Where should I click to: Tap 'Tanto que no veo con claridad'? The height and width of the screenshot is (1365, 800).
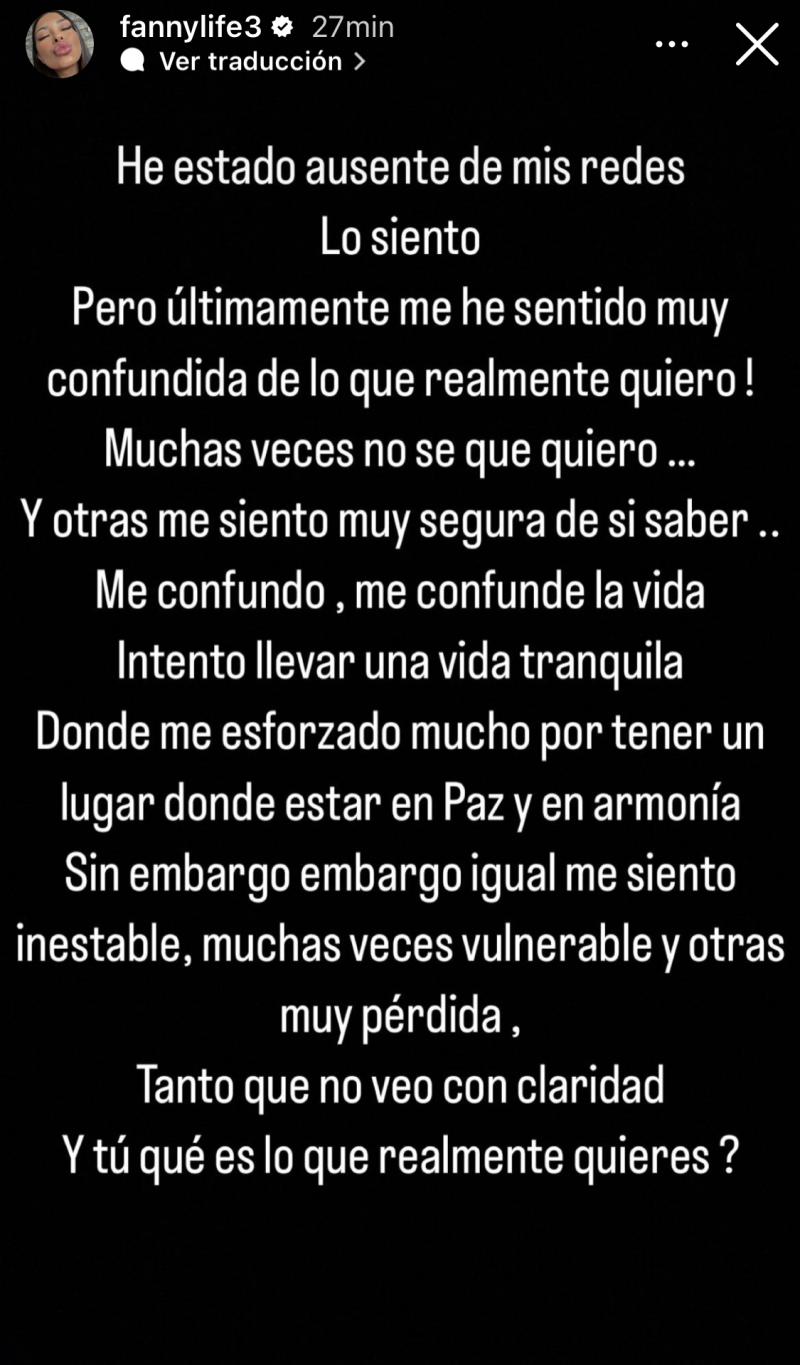point(400,1083)
